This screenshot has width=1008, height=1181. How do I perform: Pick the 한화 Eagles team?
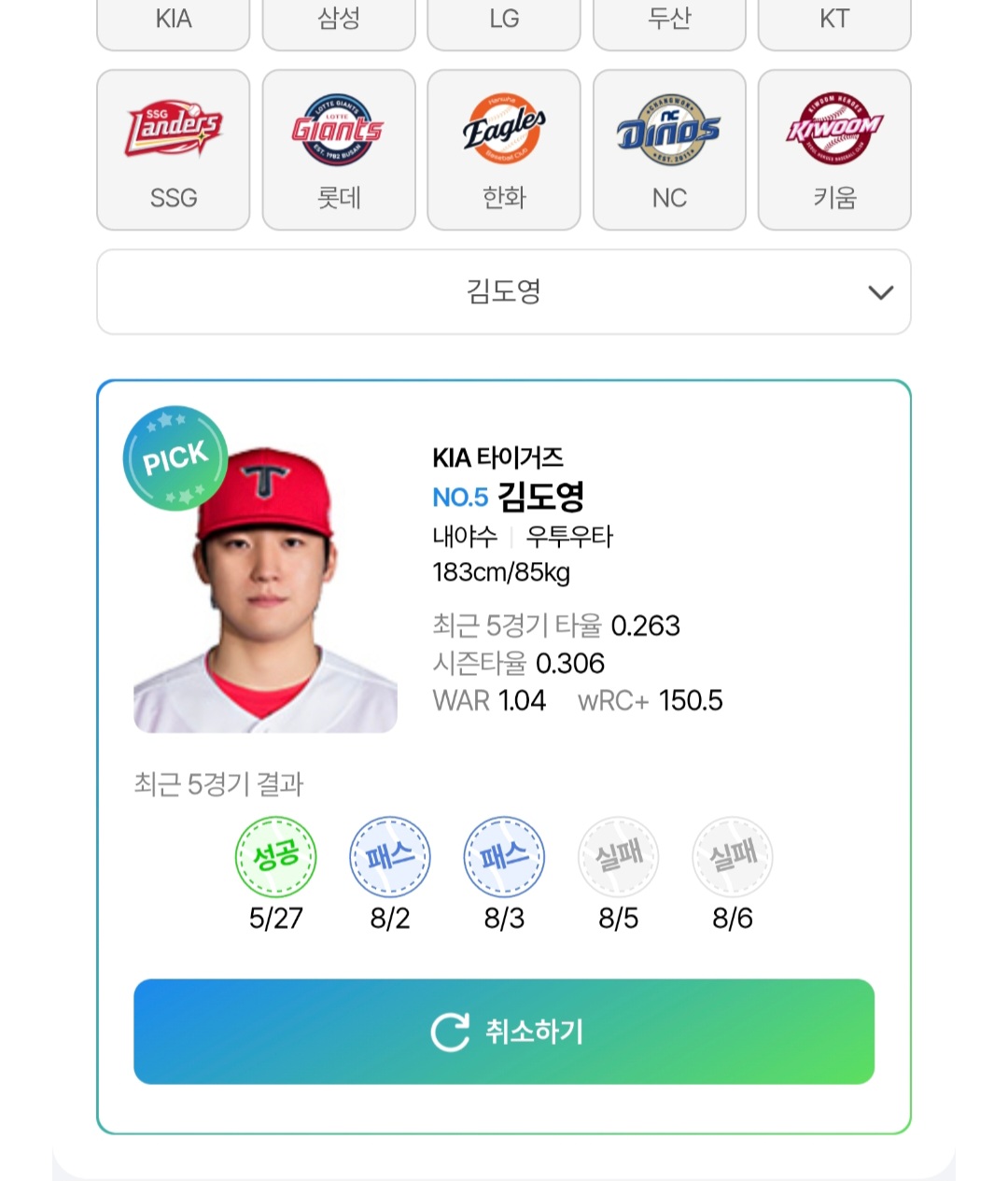(504, 149)
